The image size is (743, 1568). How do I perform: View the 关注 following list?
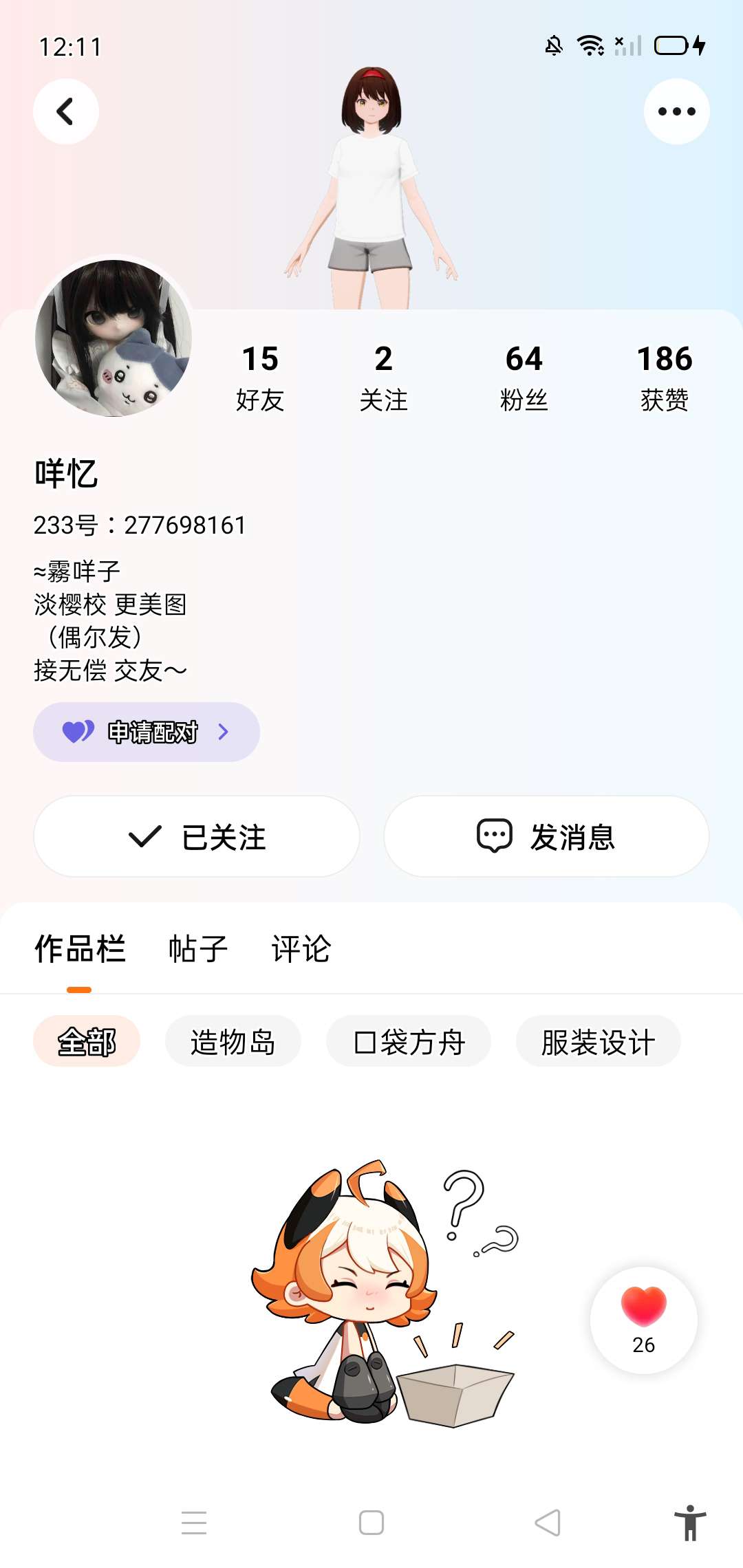383,377
